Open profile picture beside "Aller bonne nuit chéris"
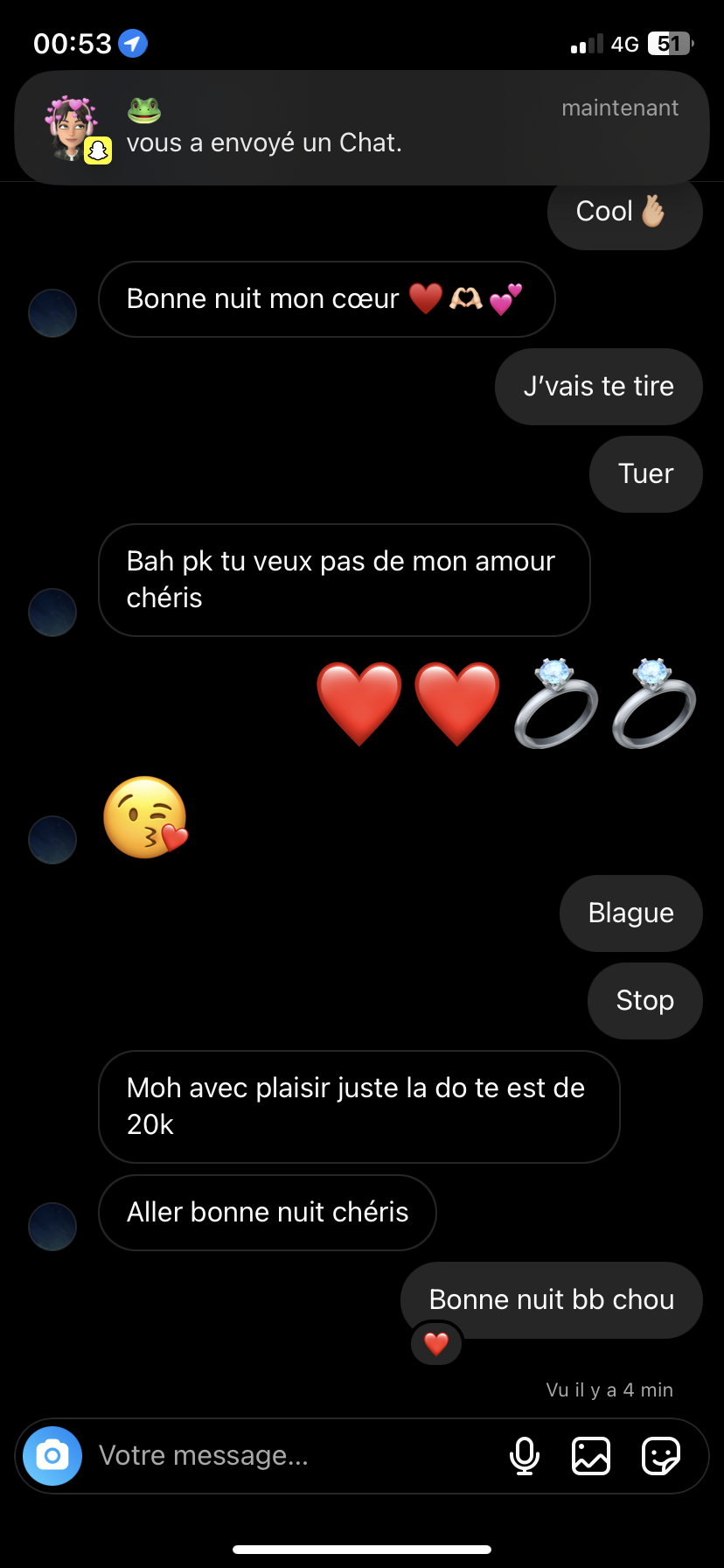This screenshot has width=724, height=1568. [52, 1226]
